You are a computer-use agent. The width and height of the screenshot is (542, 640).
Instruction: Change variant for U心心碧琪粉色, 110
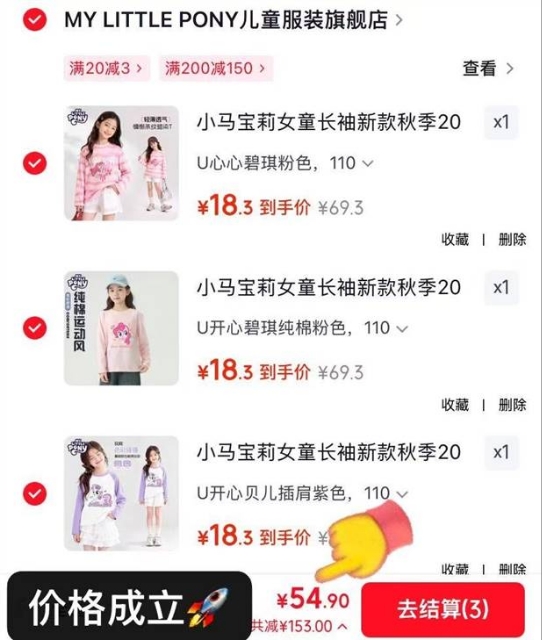click(x=285, y=163)
